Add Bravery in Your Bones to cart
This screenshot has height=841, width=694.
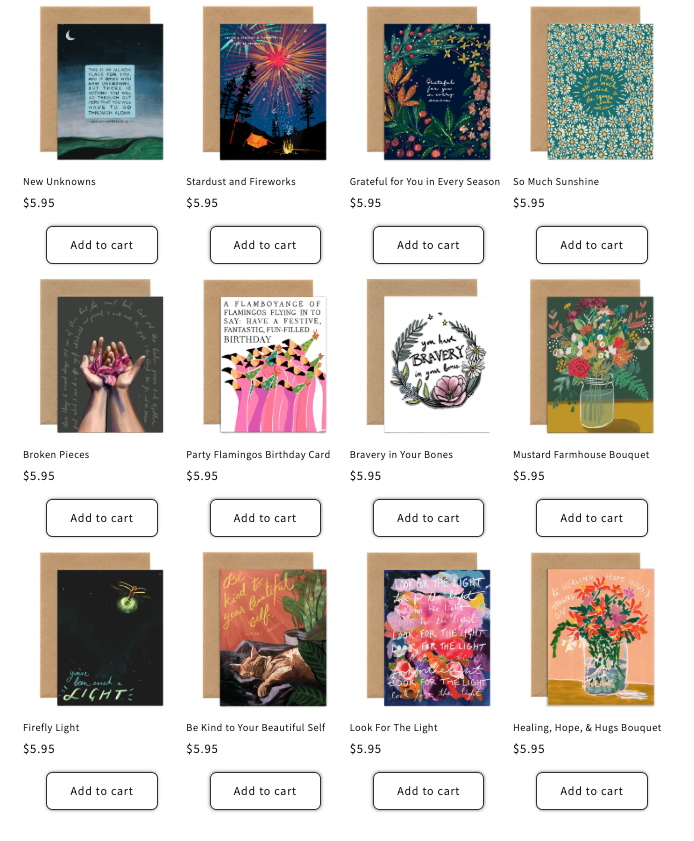coord(428,518)
